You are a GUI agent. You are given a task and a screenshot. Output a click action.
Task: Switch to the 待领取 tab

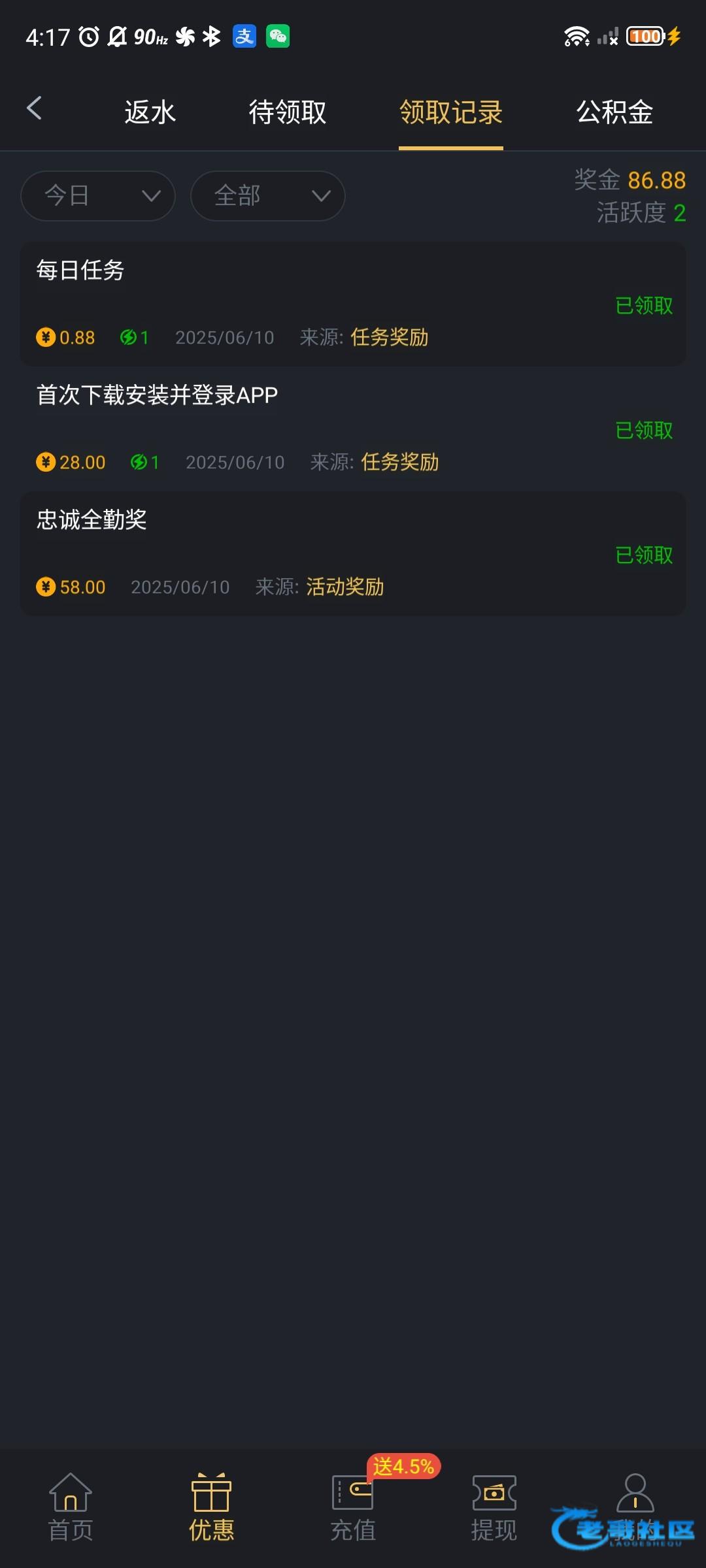point(288,112)
